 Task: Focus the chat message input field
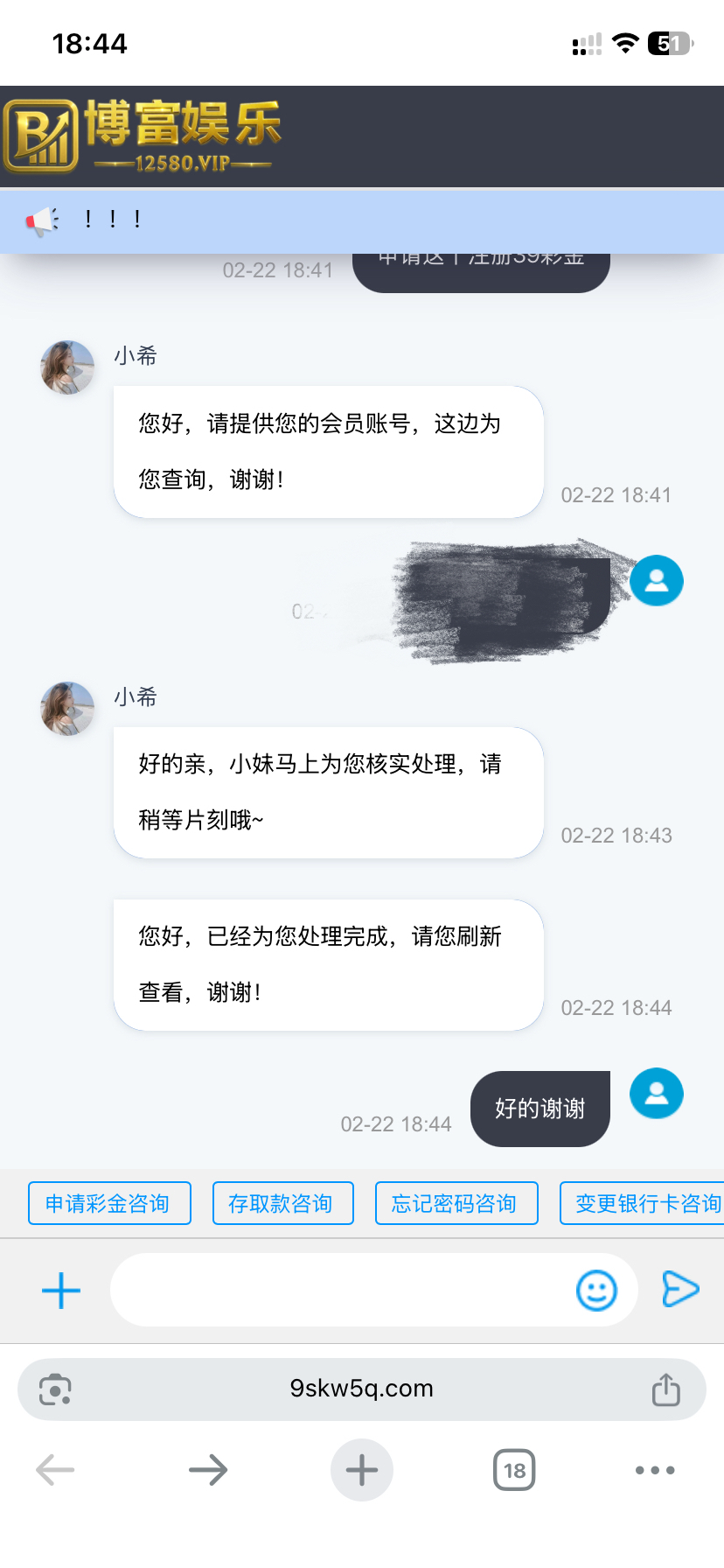pyautogui.click(x=341, y=1290)
